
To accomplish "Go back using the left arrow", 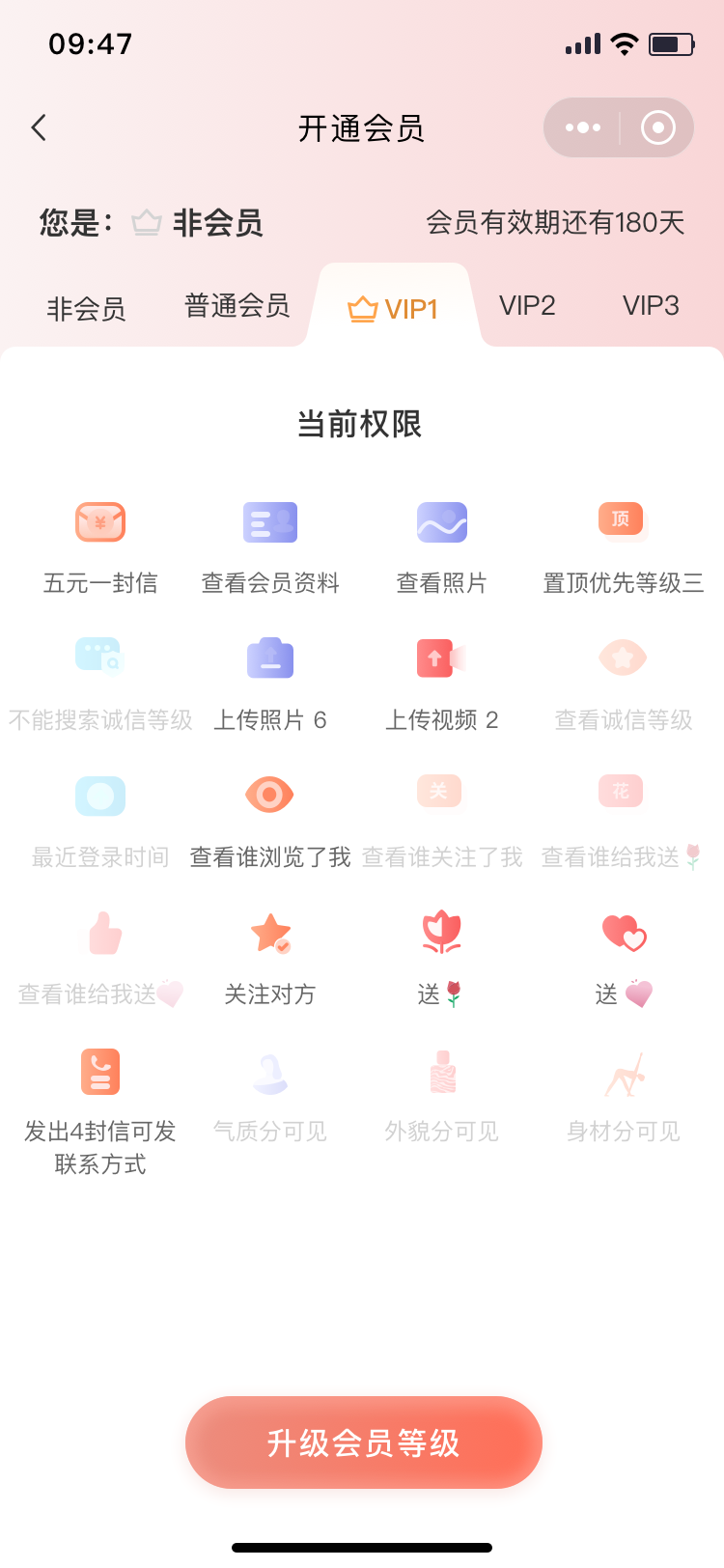I will 37,127.
